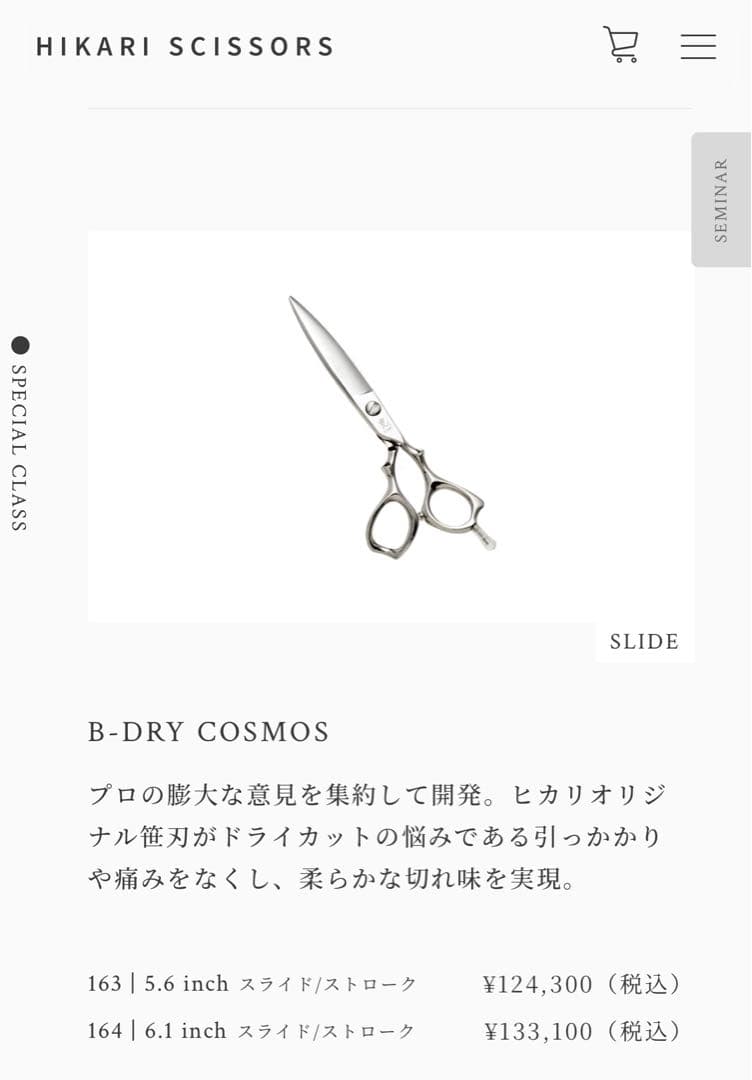The image size is (752, 1080).
Task: Select the 163 | 5.6 inch model
Action: click(x=155, y=984)
